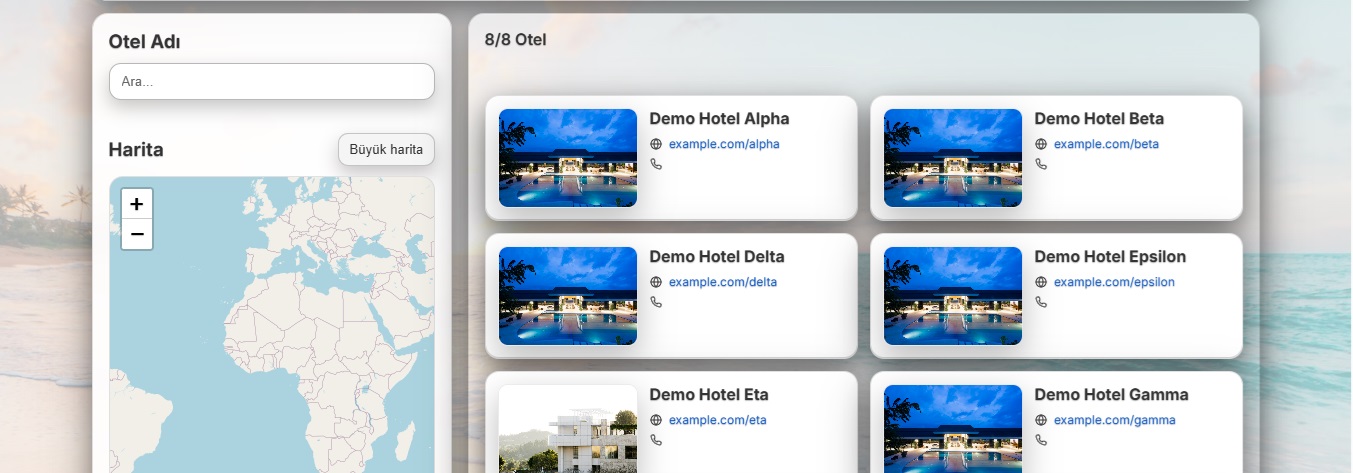Visit the example.com/delta website link
The image size is (1353, 473).
(722, 282)
